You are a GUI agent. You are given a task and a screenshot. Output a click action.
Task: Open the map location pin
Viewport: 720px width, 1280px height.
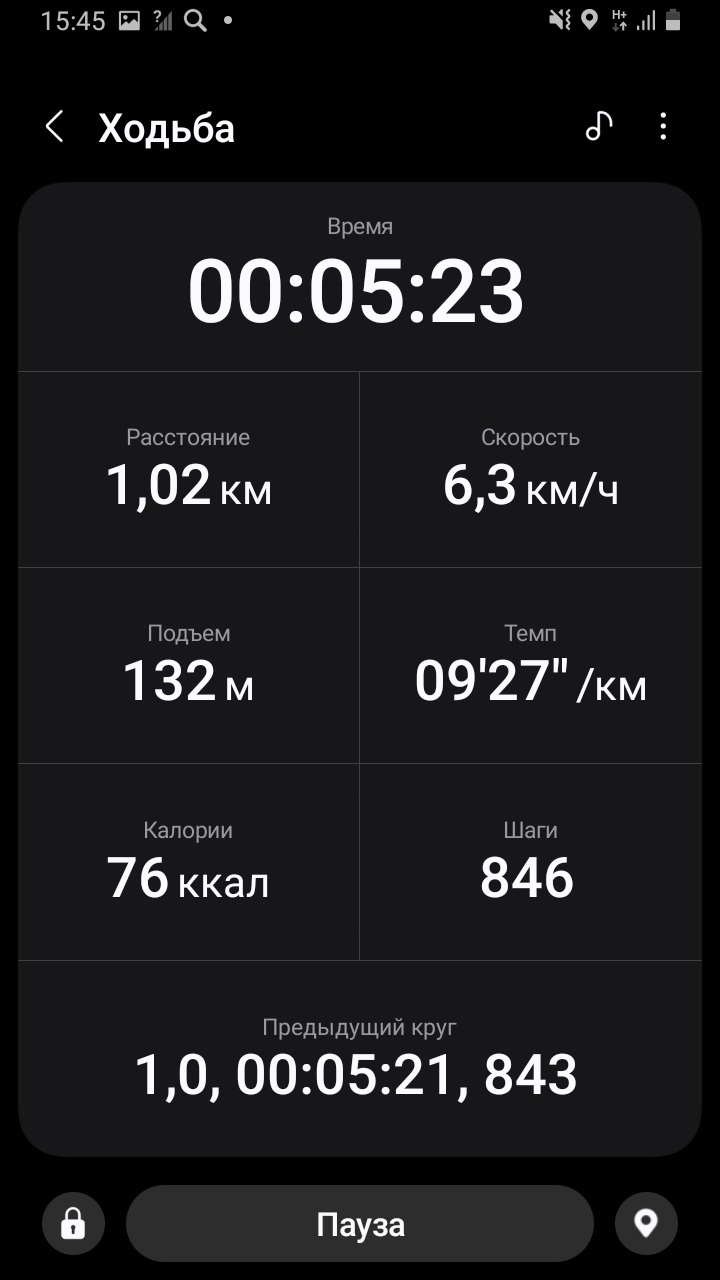(646, 1223)
